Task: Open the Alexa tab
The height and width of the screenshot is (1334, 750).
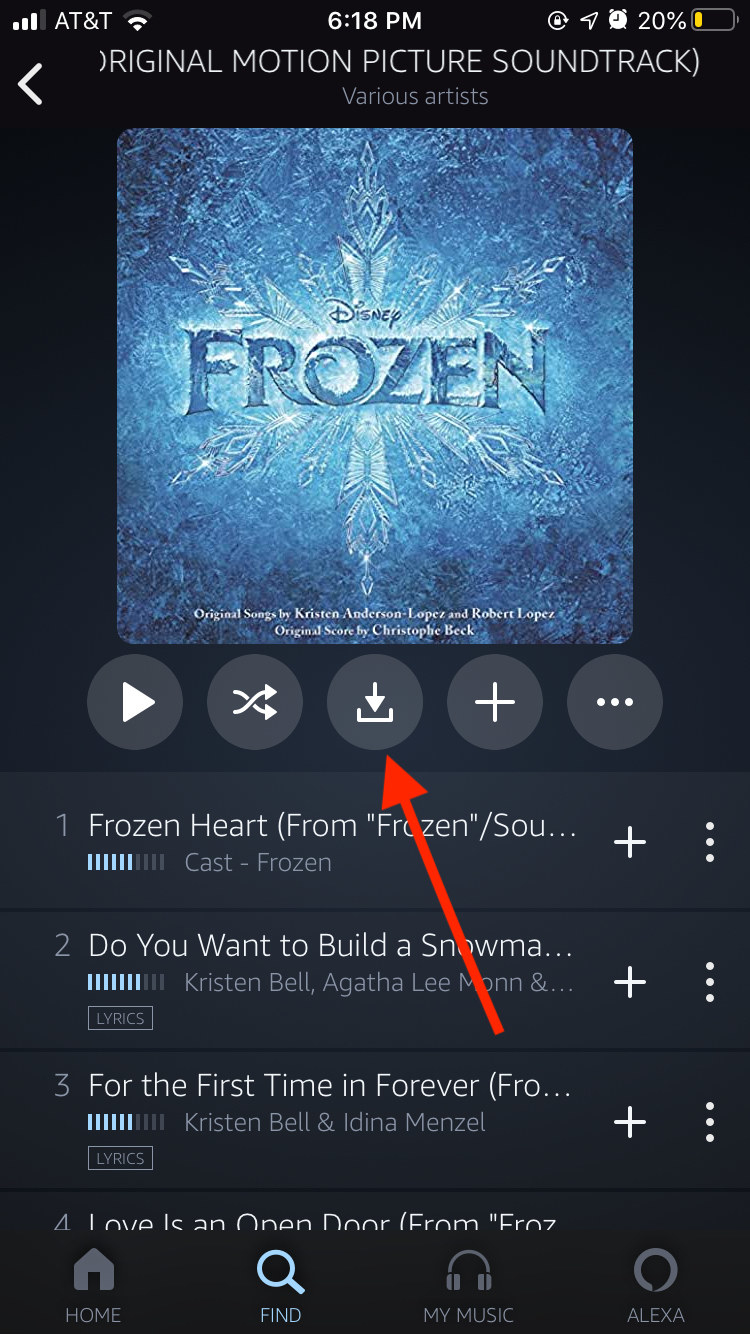Action: (656, 1287)
